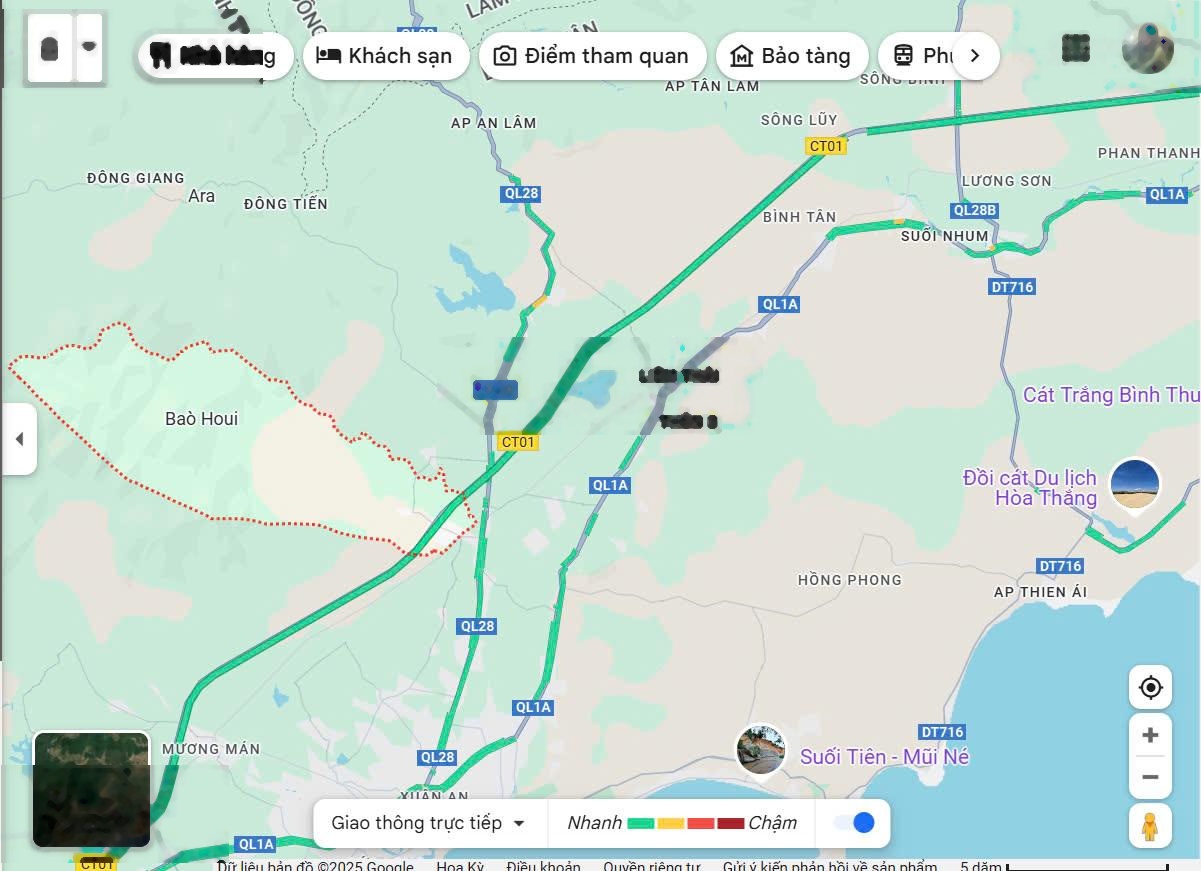Activate the Street View pegman
The image size is (1201, 871).
(x=1150, y=826)
